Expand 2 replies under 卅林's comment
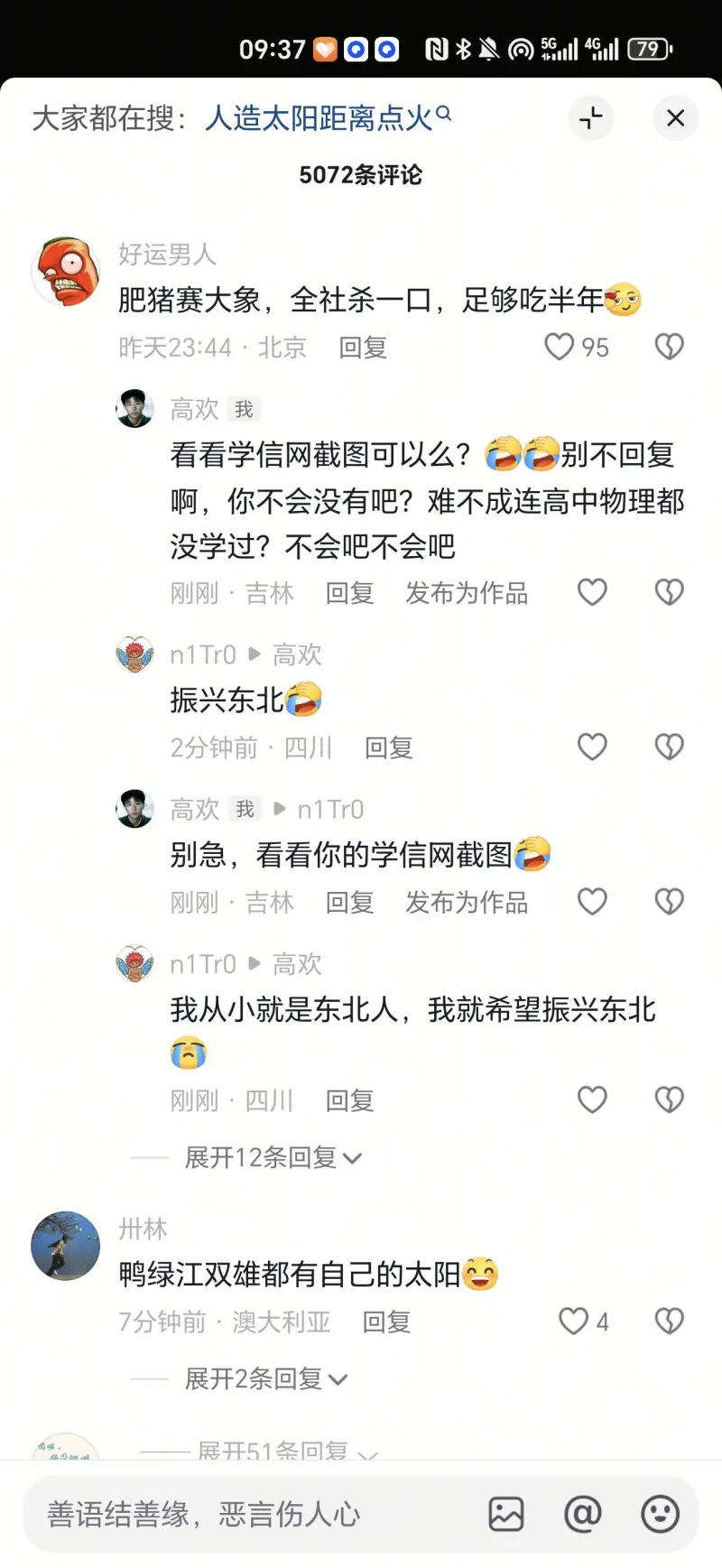The width and height of the screenshot is (722, 1568). pos(265,1379)
